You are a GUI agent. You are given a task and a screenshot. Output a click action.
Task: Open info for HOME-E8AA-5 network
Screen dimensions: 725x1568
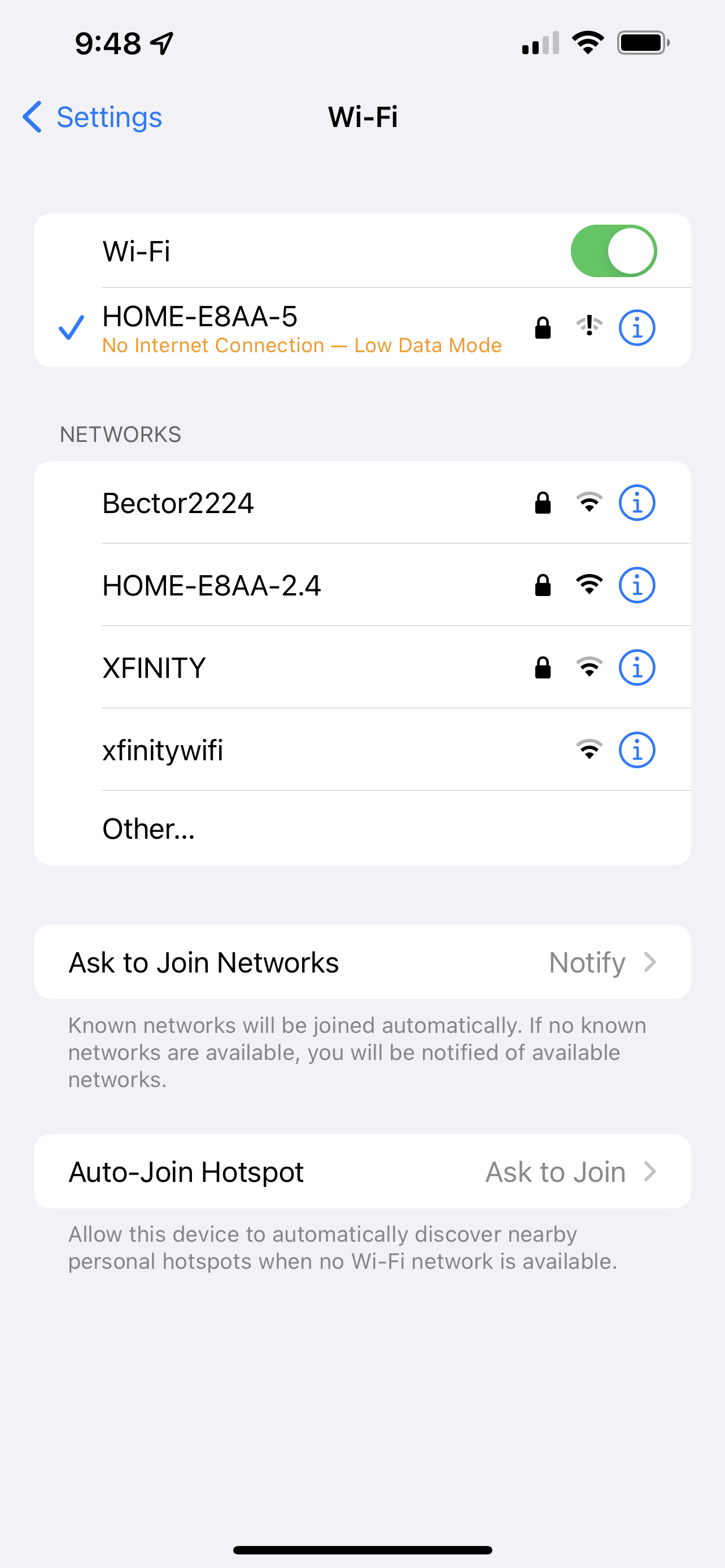pyautogui.click(x=637, y=328)
